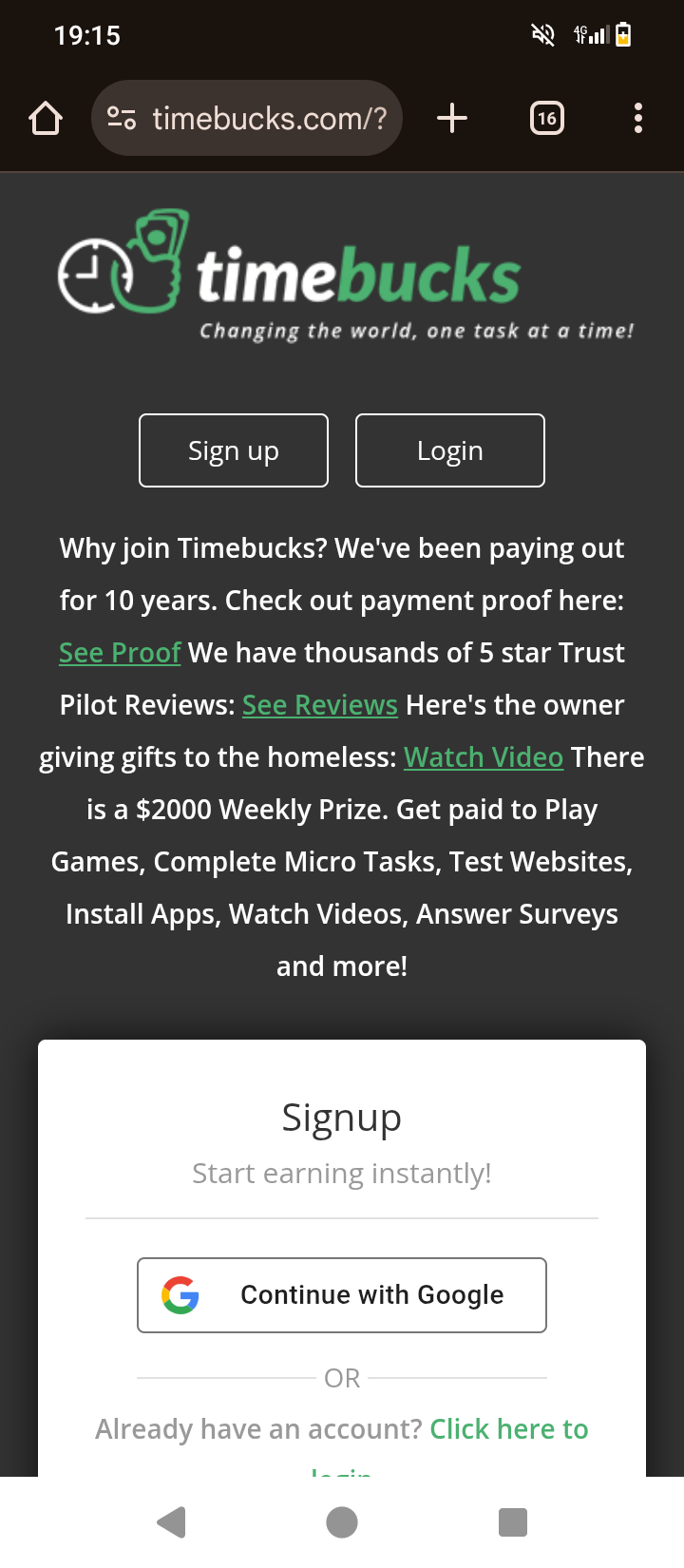684x1568 pixels.
Task: Follow the See Proof link
Action: pyautogui.click(x=120, y=653)
